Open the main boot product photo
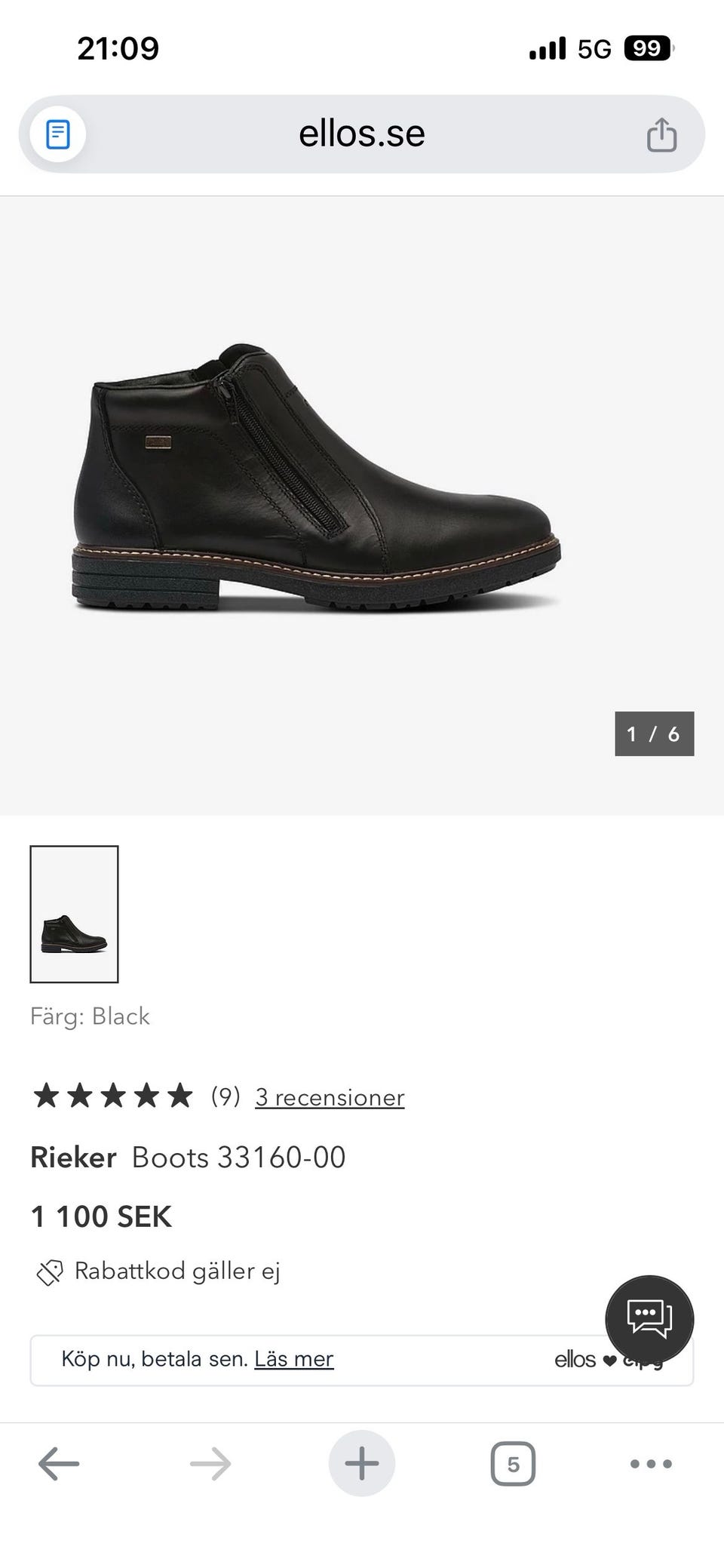 pos(317,483)
